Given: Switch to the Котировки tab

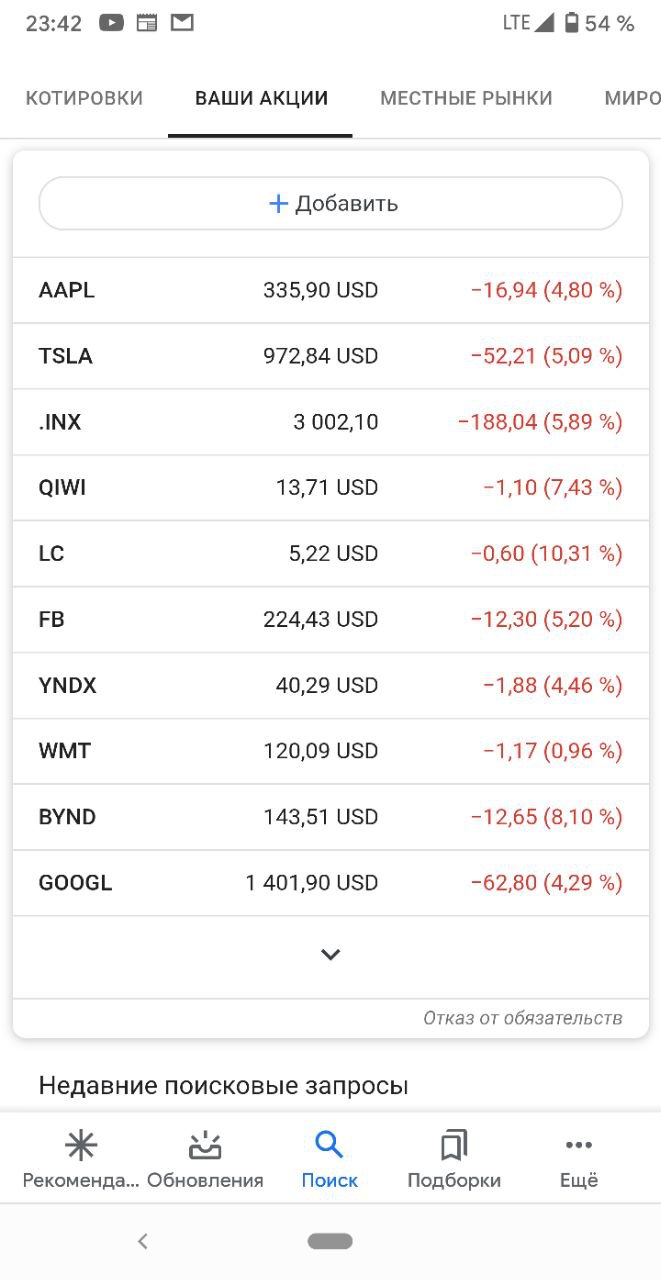Looking at the screenshot, I should point(84,98).
